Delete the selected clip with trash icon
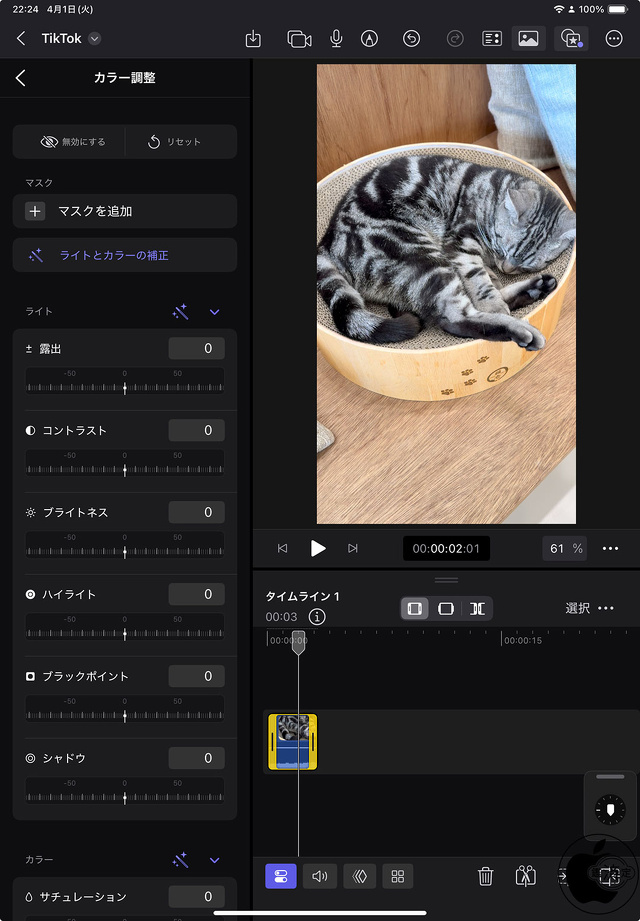The width and height of the screenshot is (640, 921). pos(485,876)
